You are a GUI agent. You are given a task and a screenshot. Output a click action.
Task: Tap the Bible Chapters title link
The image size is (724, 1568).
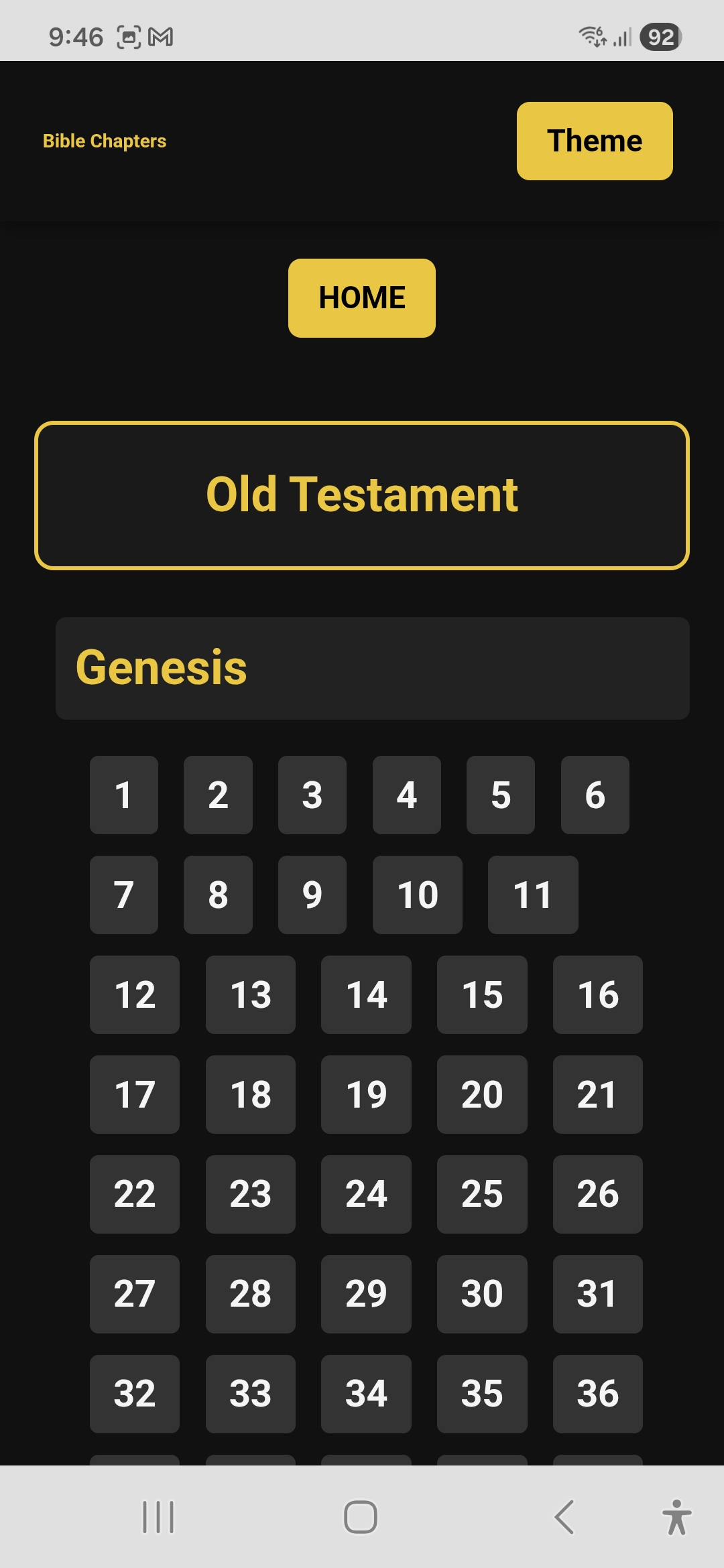click(x=105, y=141)
